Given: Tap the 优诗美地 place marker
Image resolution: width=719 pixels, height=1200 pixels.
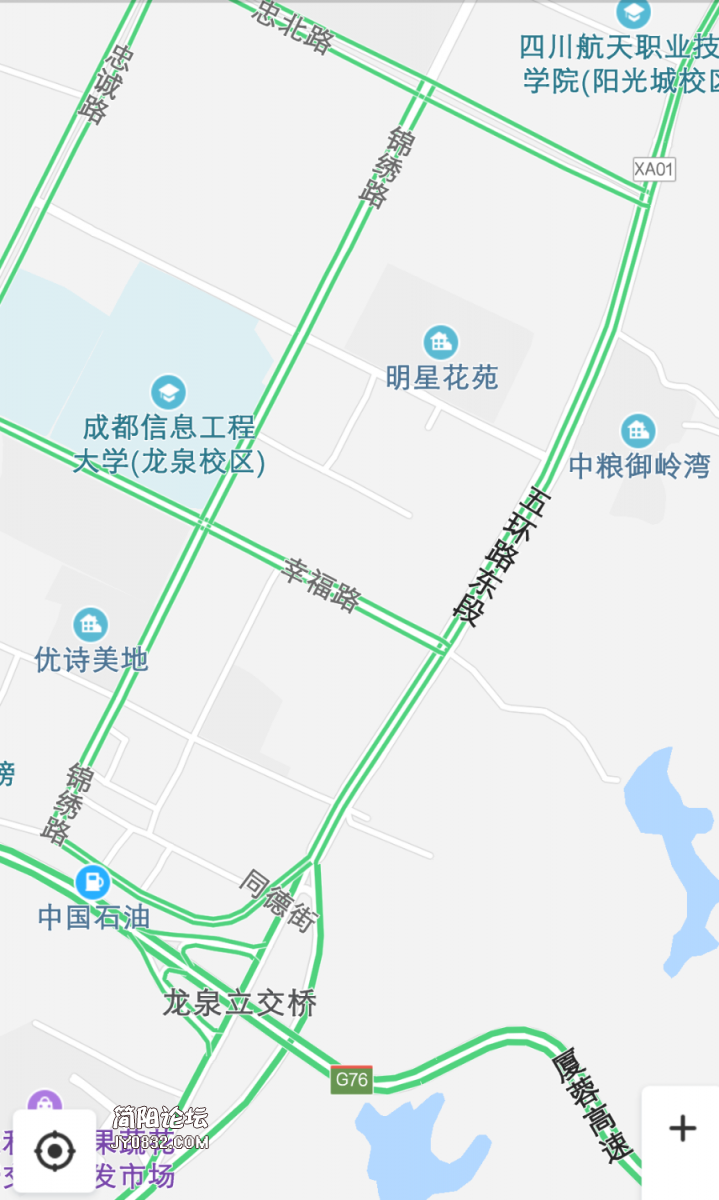Looking at the screenshot, I should tap(91, 625).
